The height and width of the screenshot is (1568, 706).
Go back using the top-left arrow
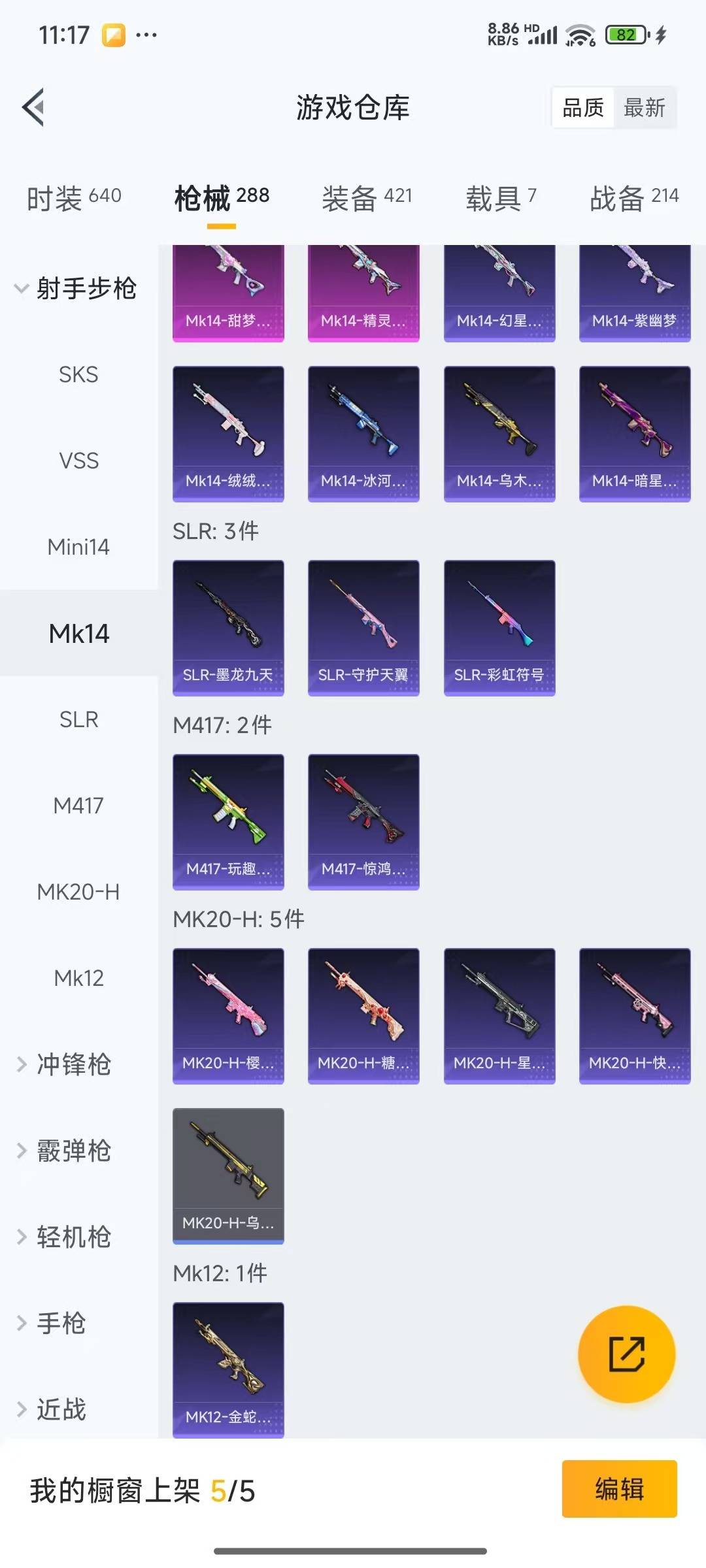[33, 107]
